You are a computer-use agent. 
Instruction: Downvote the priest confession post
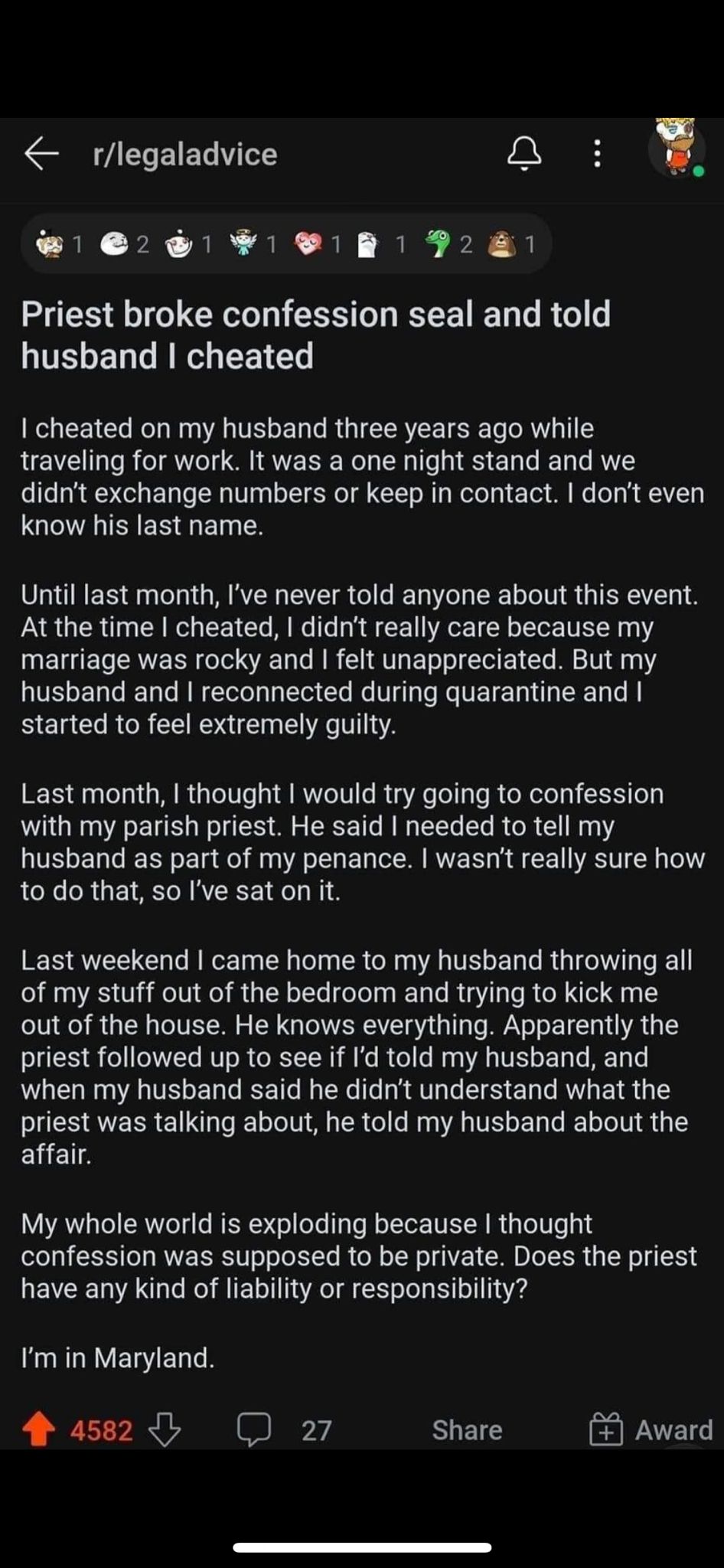[x=164, y=1429]
